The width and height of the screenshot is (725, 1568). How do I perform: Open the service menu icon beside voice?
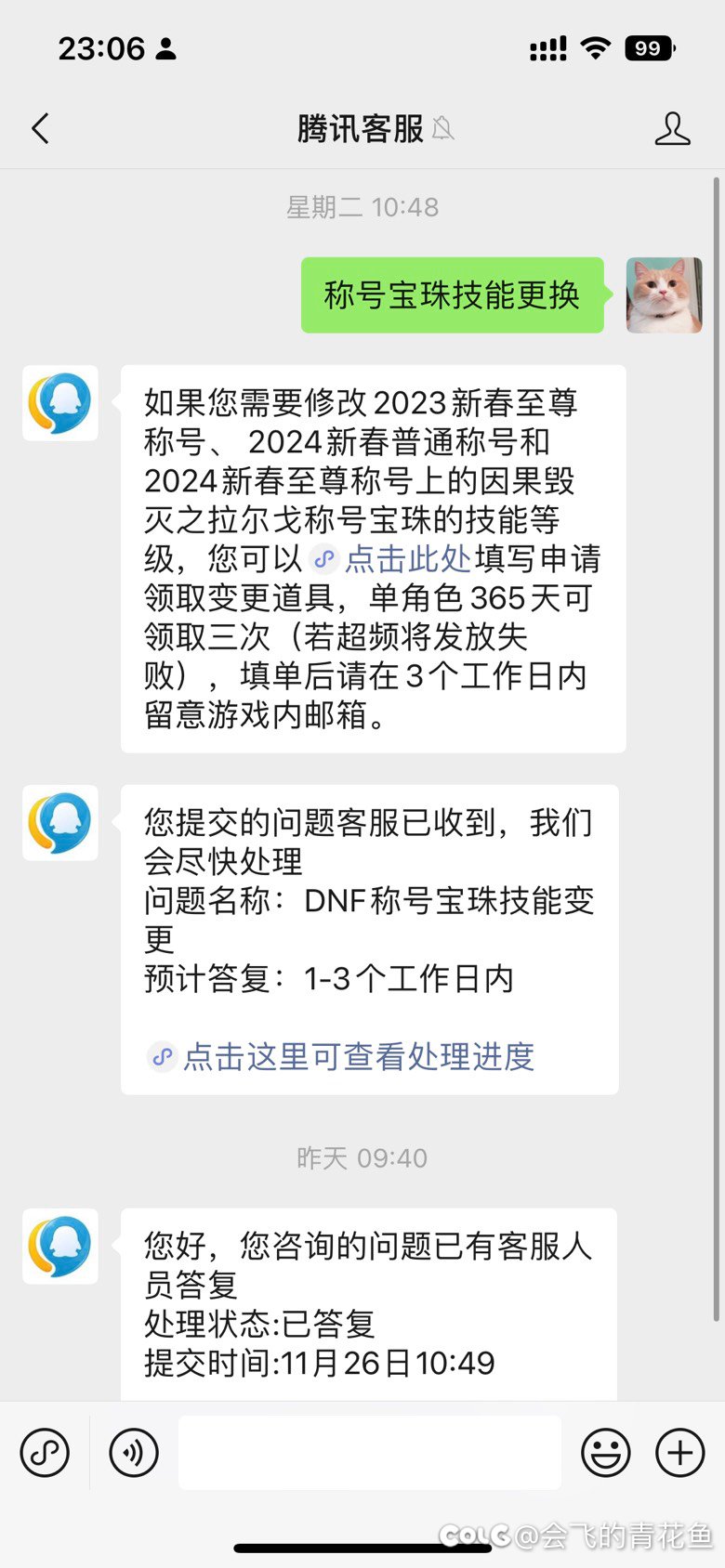45,1452
